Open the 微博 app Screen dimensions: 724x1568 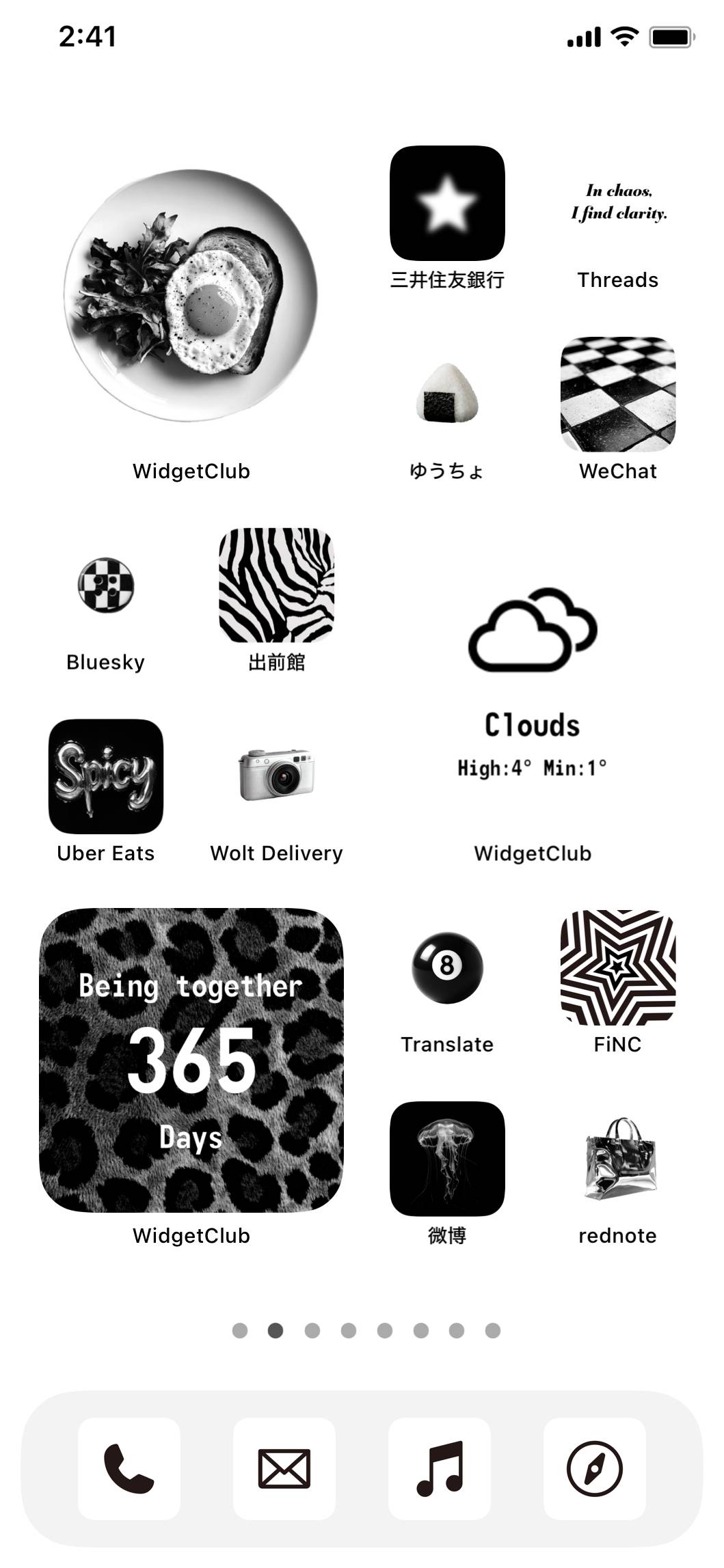pyautogui.click(x=447, y=1159)
